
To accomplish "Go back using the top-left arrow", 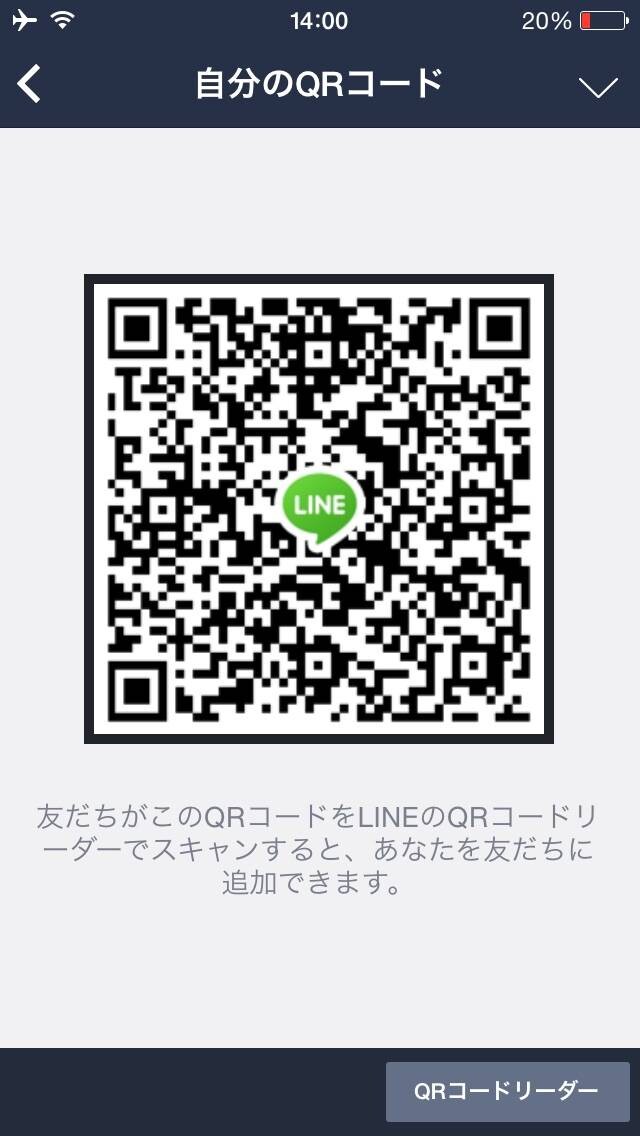I will pos(30,85).
